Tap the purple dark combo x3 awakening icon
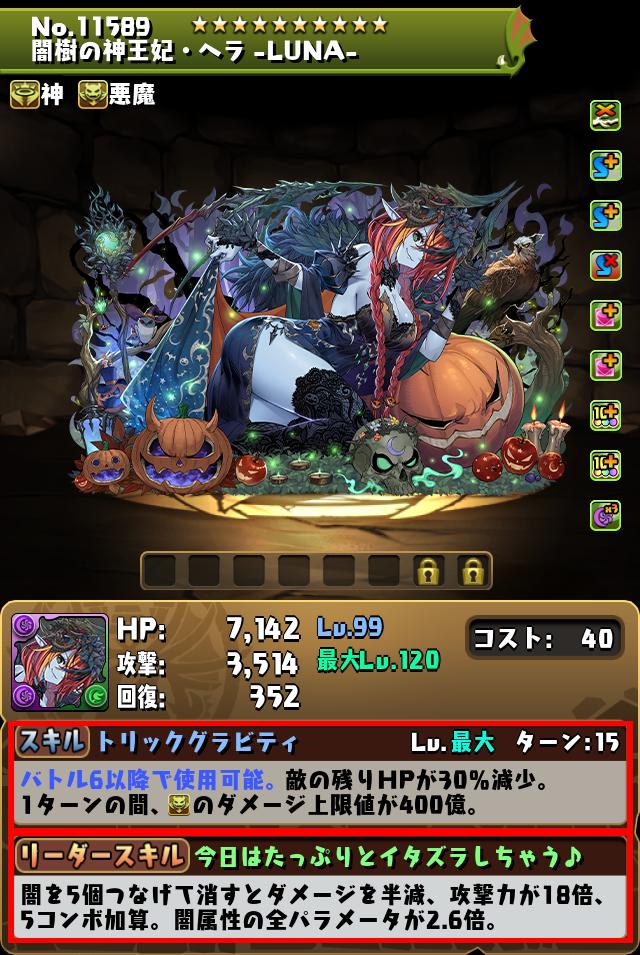The image size is (640, 955). (605, 514)
